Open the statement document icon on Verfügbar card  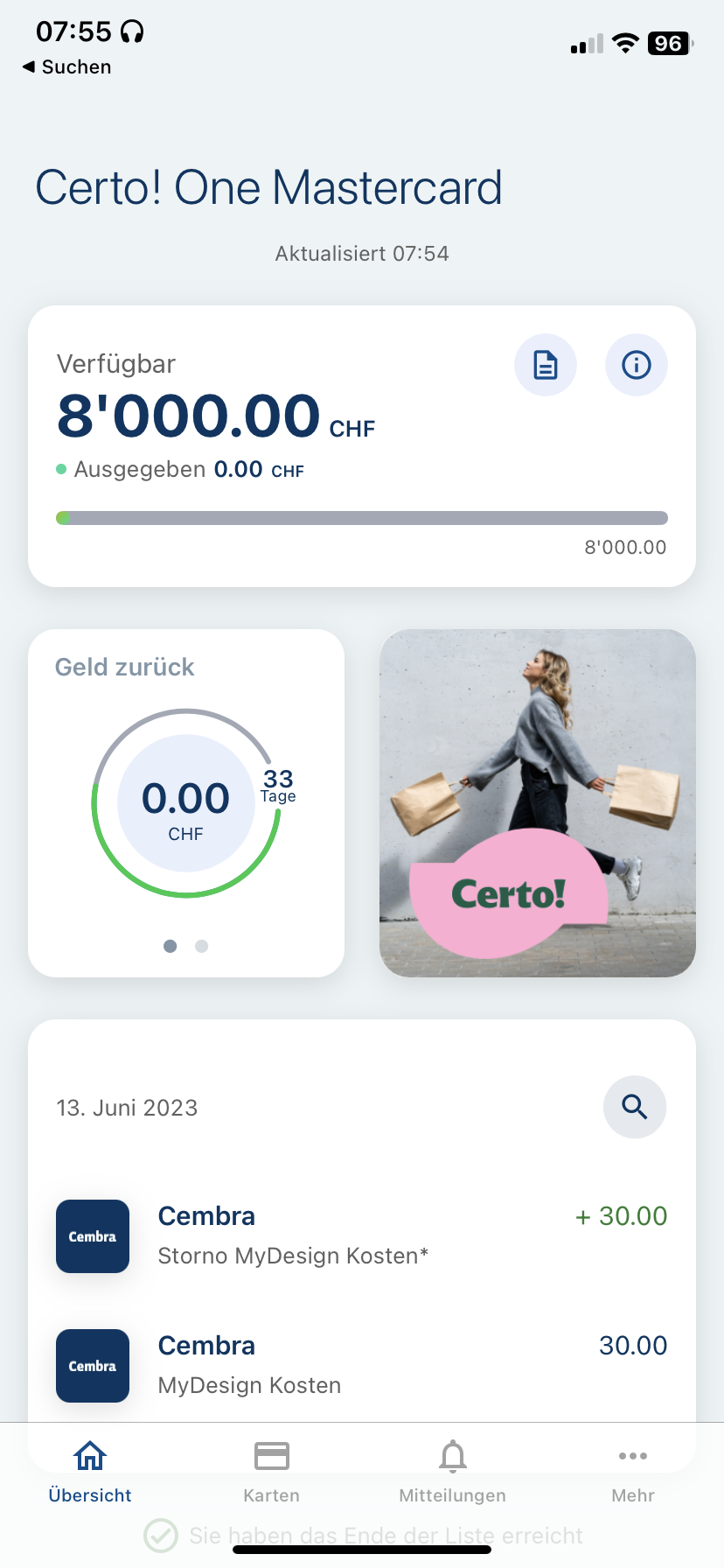pyautogui.click(x=545, y=365)
